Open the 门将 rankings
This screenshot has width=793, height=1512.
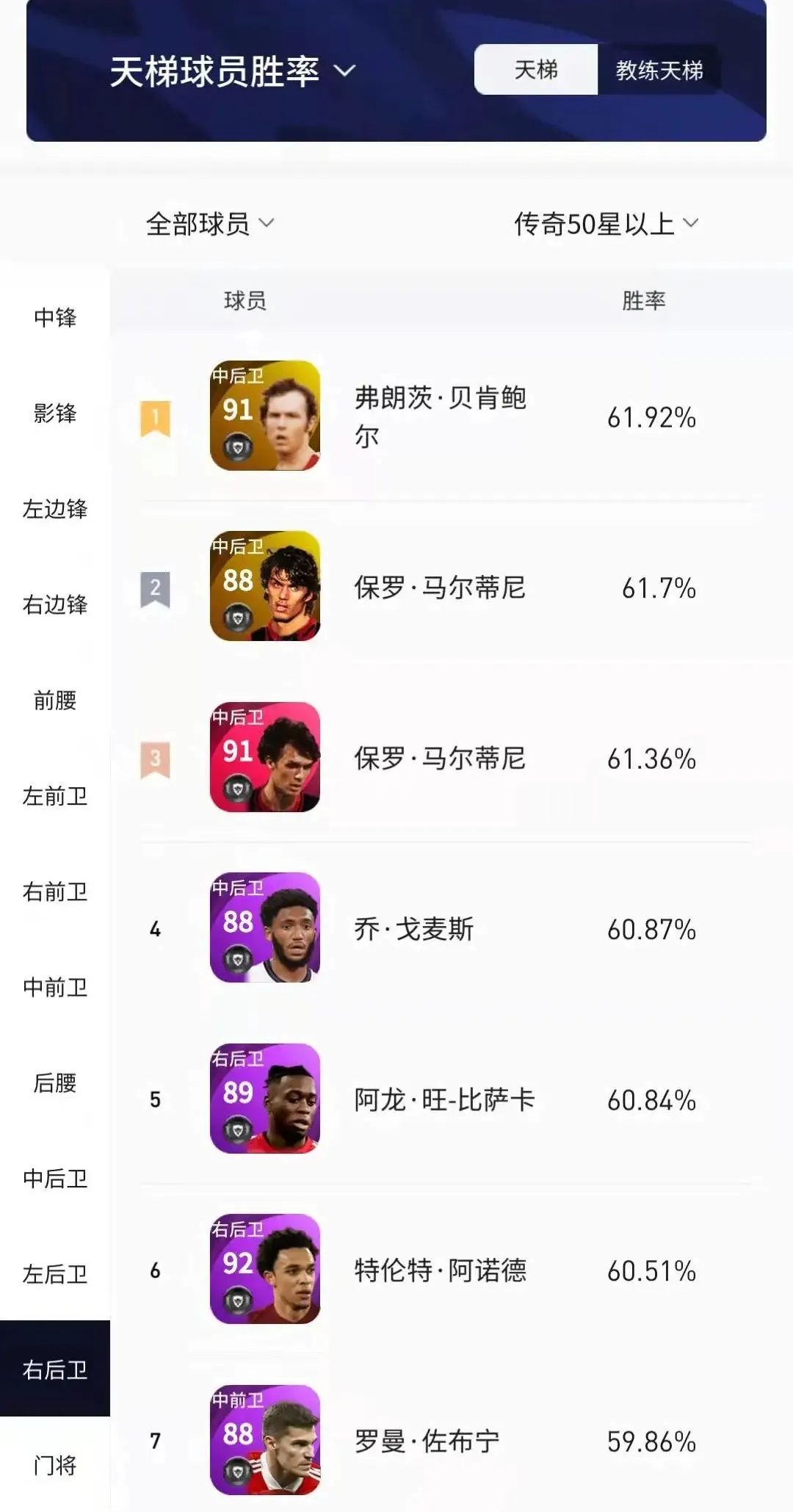click(x=55, y=1465)
